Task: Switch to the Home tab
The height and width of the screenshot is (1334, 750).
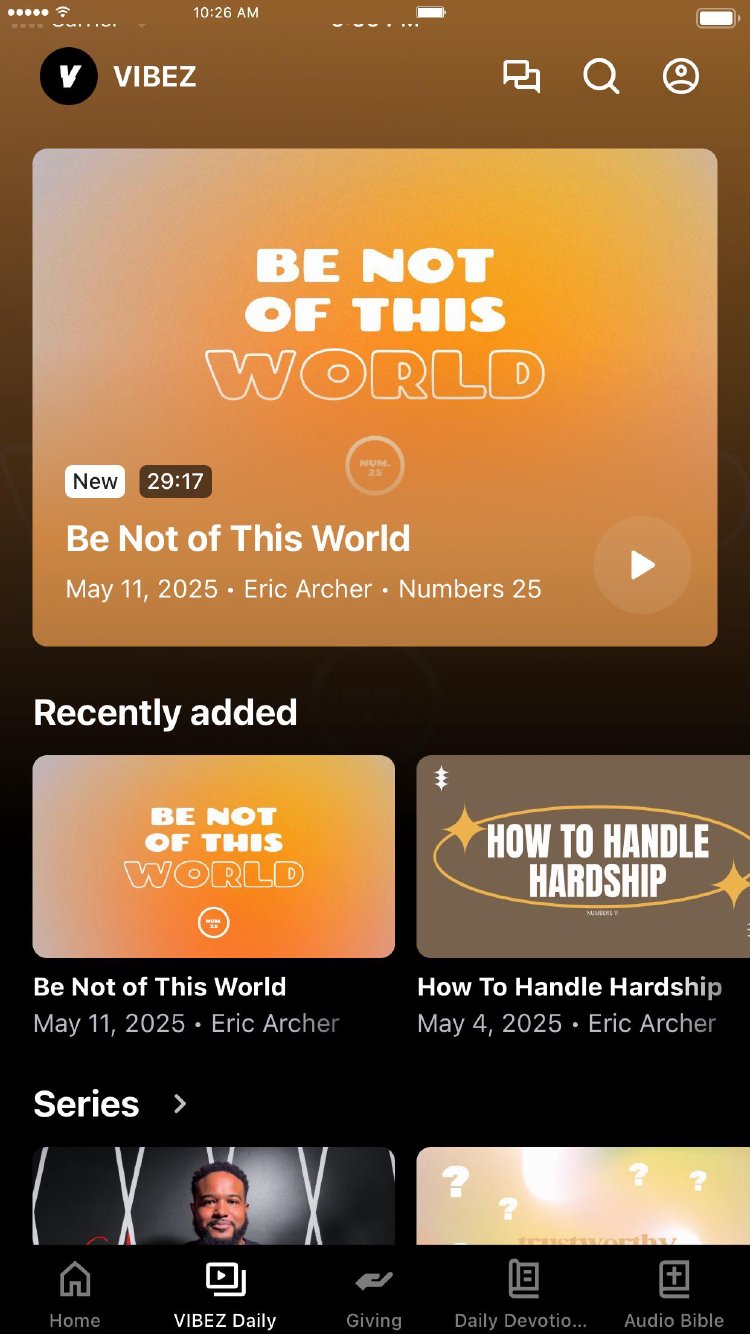Action: (75, 1294)
